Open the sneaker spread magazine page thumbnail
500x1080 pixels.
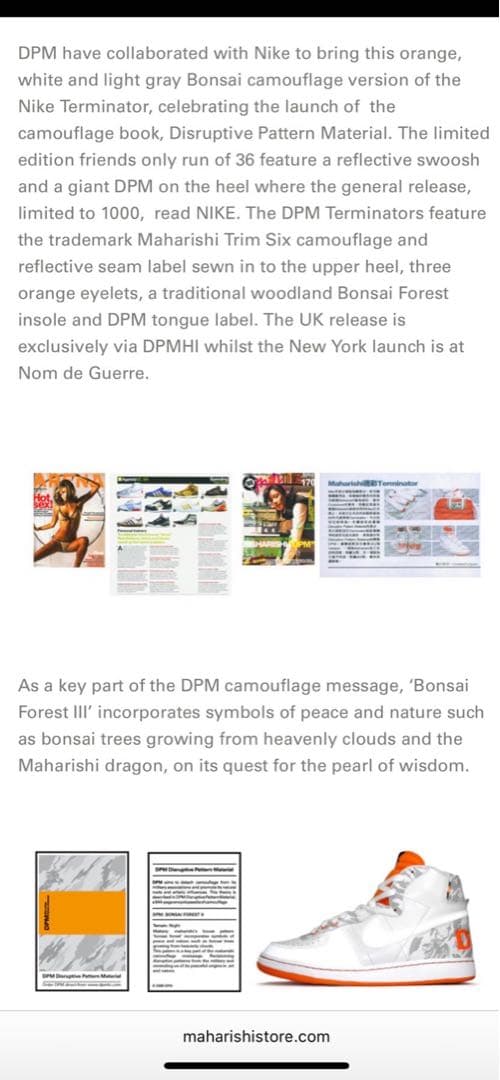point(172,534)
